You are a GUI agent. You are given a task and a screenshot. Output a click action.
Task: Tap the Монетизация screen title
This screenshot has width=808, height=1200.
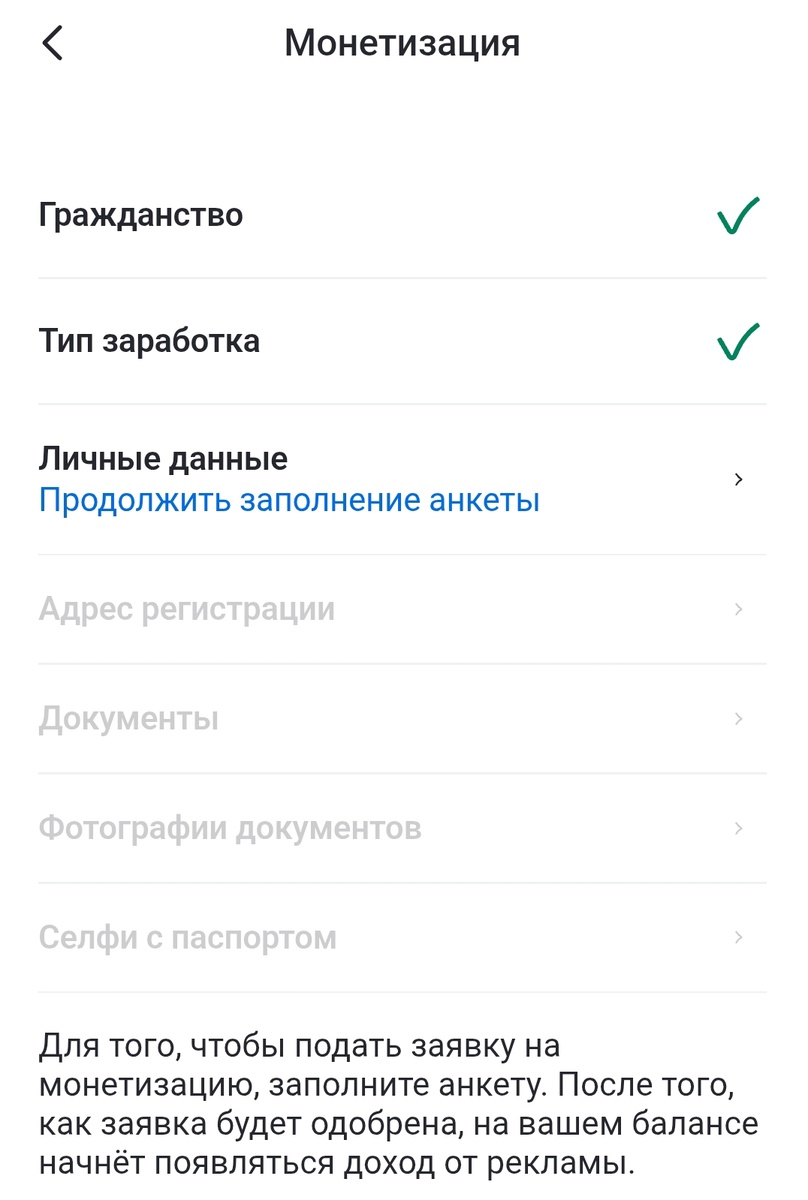tap(402, 43)
